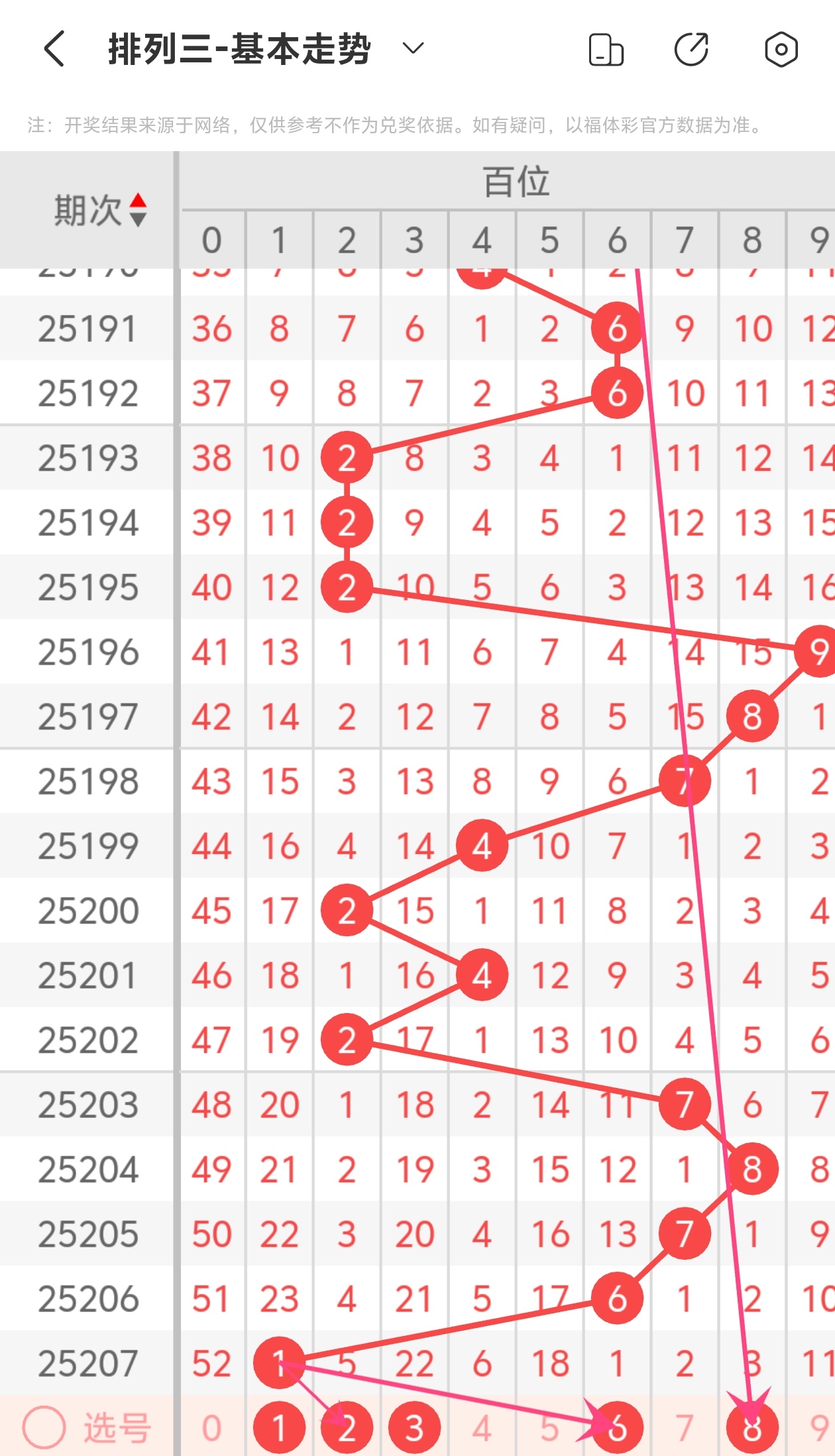This screenshot has height=1456, width=835.
Task: Go back using the top-left arrow
Action: point(54,49)
